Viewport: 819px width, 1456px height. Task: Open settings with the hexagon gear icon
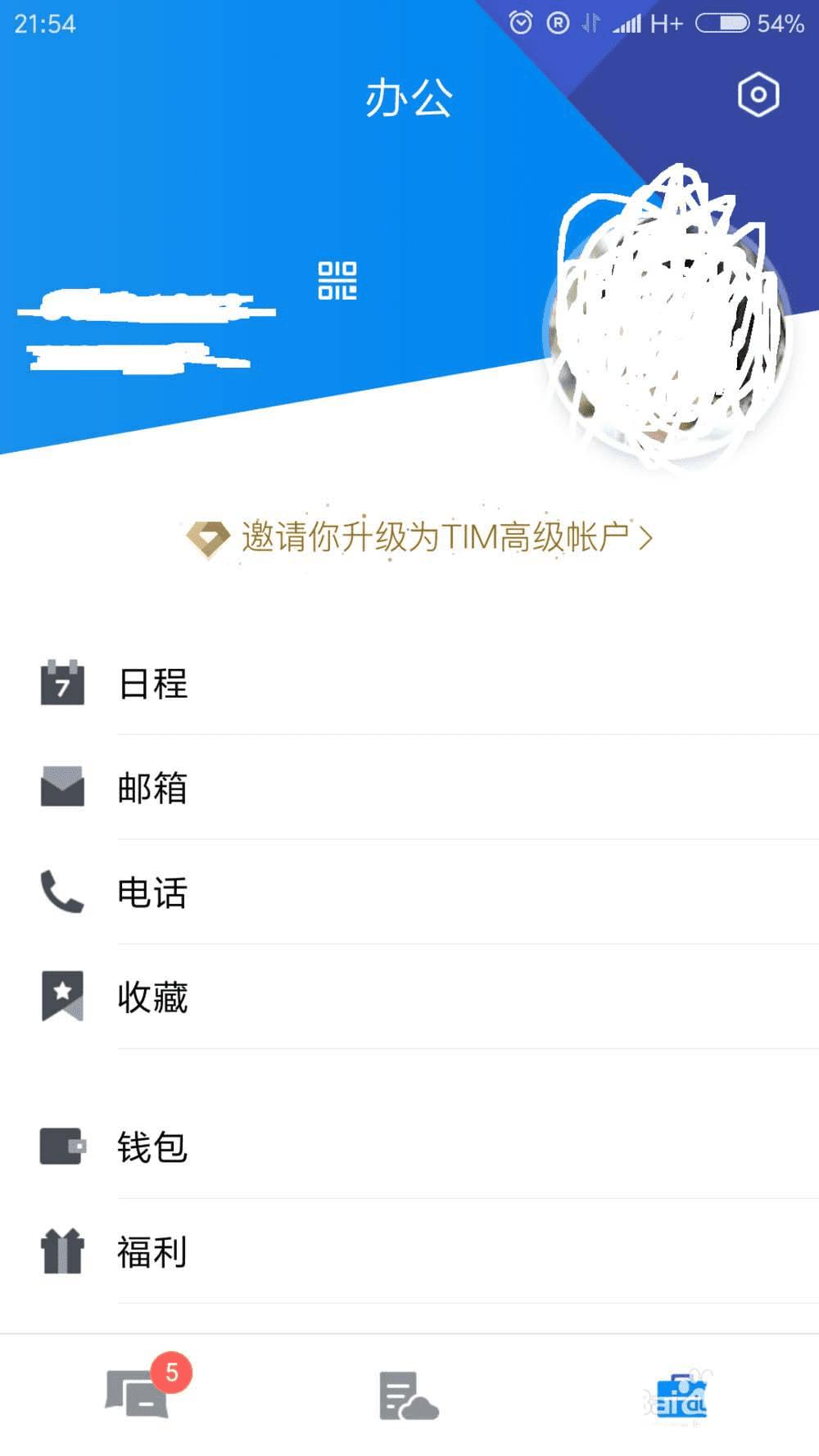758,95
